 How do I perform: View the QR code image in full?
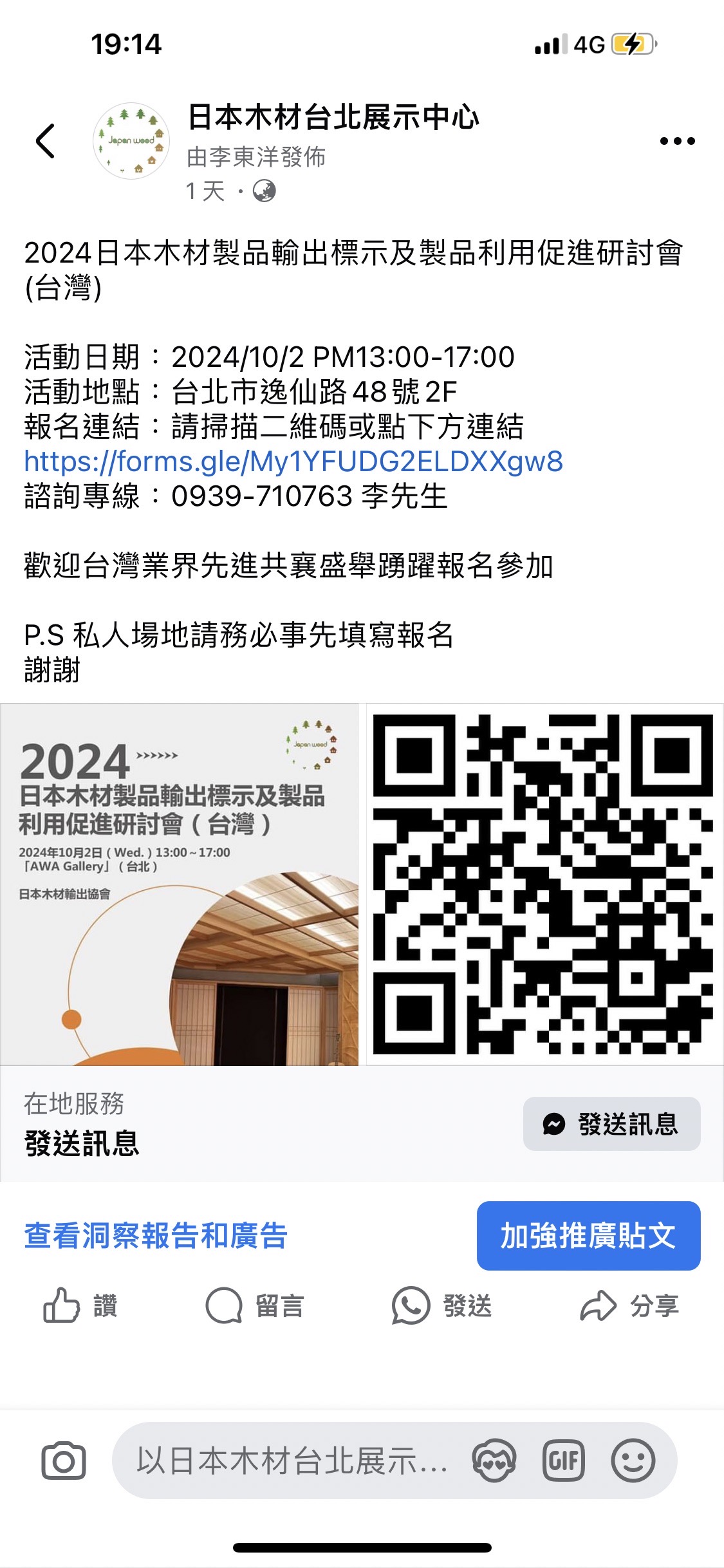543,884
